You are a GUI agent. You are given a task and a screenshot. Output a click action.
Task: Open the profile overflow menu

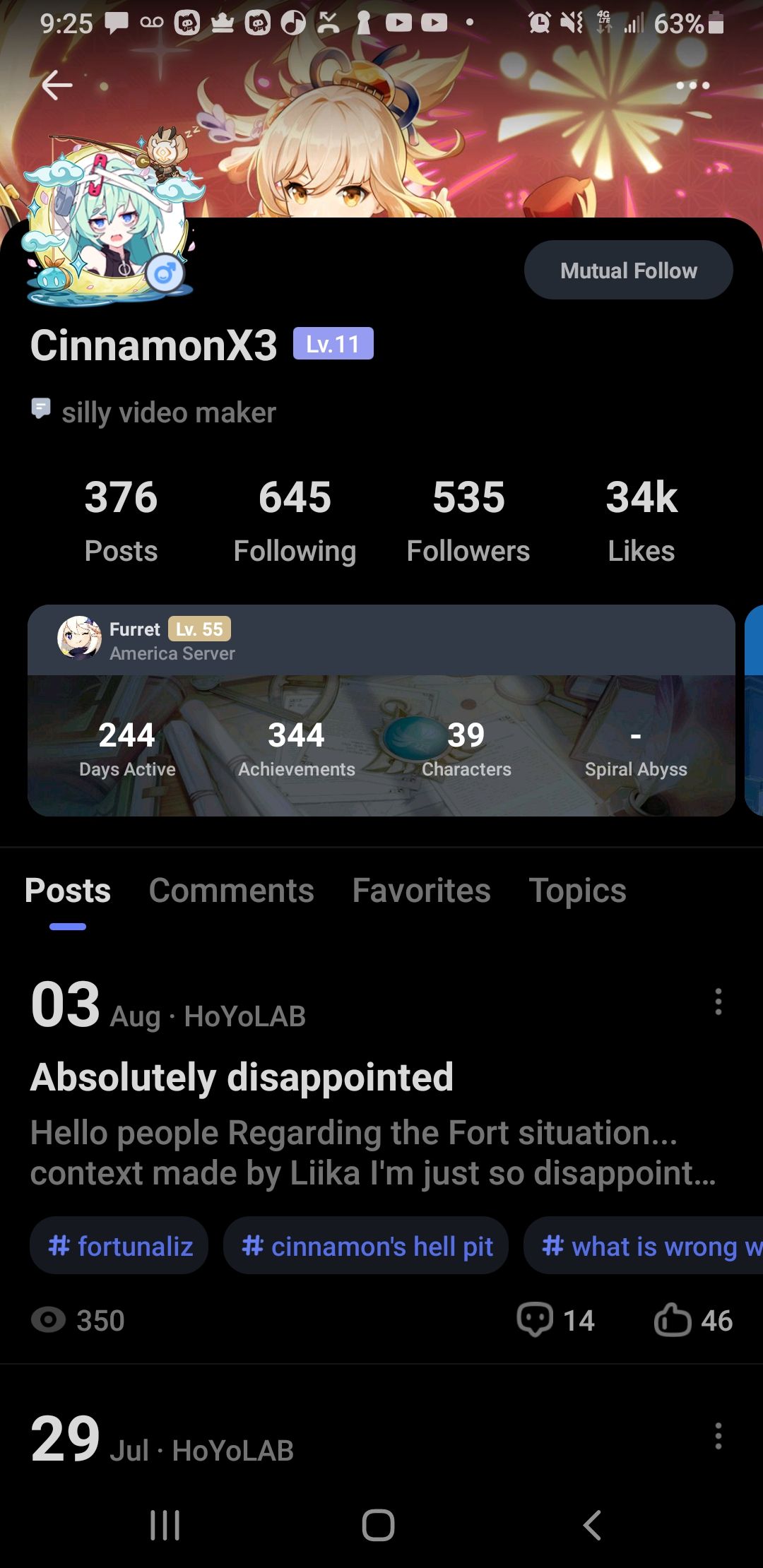tap(692, 85)
